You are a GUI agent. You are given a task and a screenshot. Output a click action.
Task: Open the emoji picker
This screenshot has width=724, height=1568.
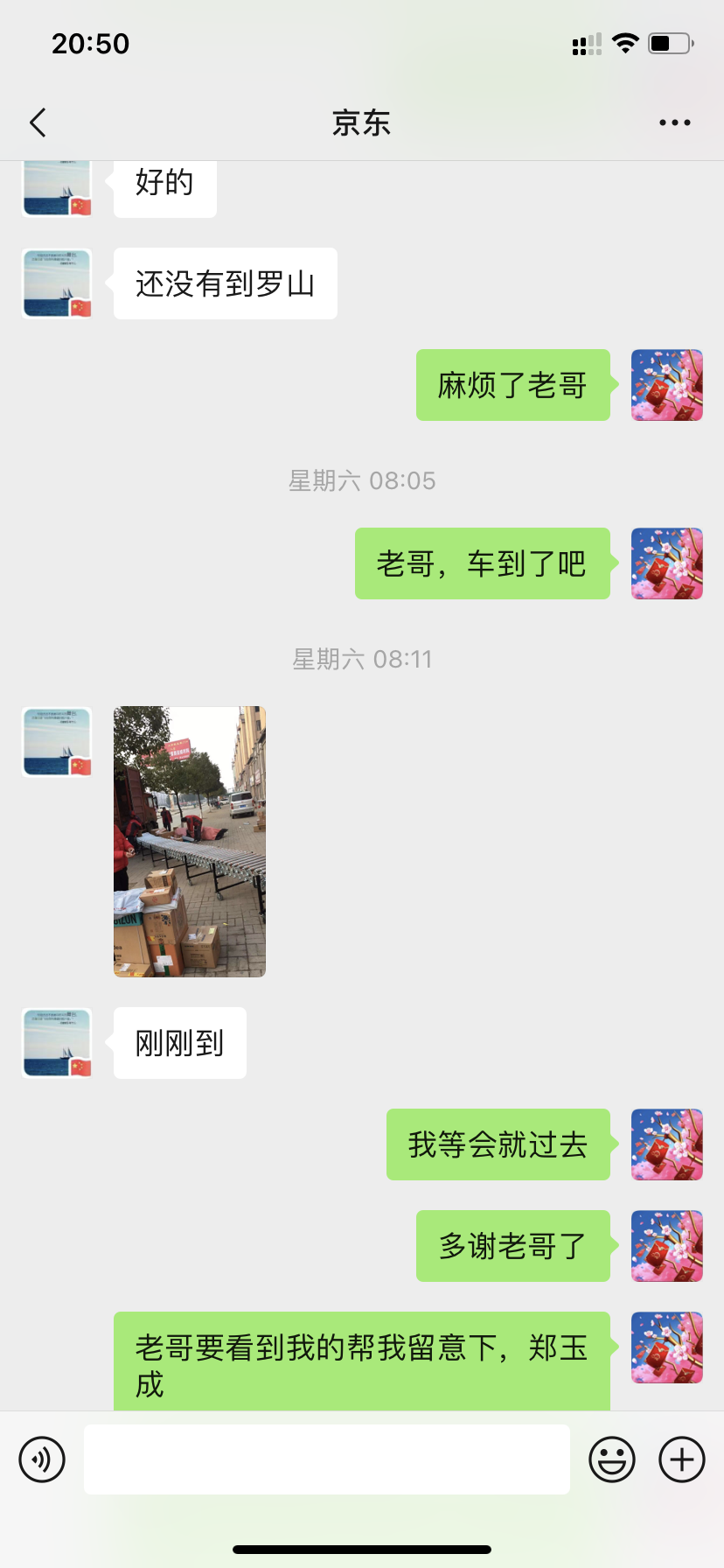click(x=612, y=1459)
